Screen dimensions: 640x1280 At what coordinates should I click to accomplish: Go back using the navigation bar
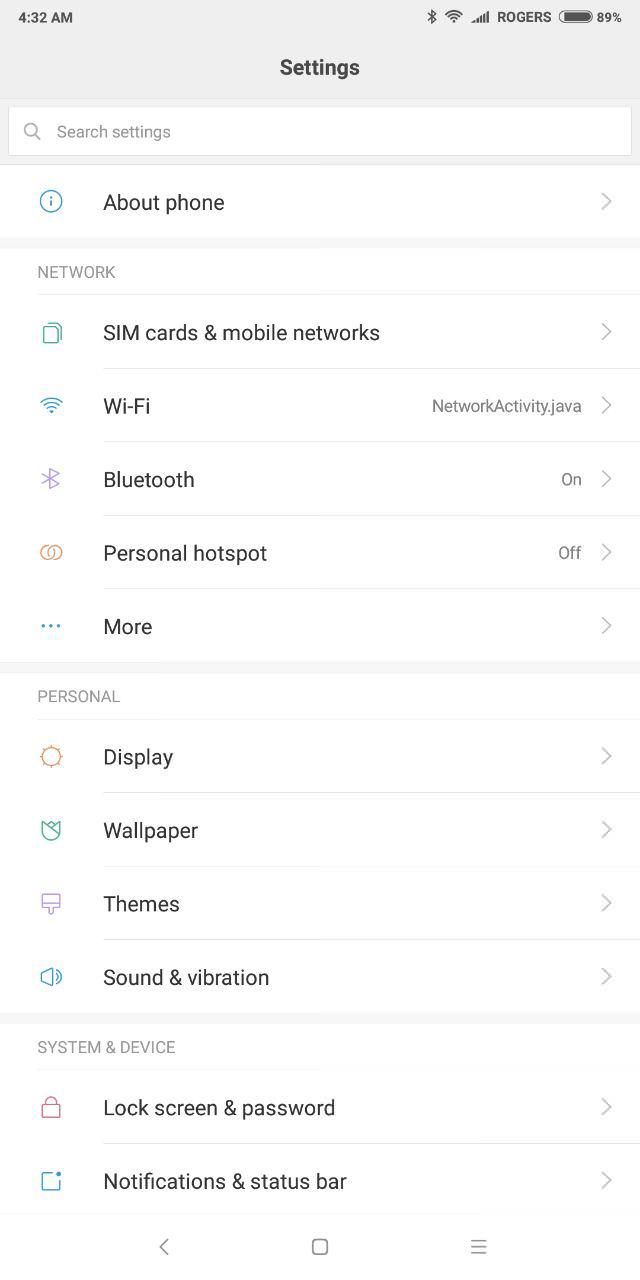coord(164,1246)
